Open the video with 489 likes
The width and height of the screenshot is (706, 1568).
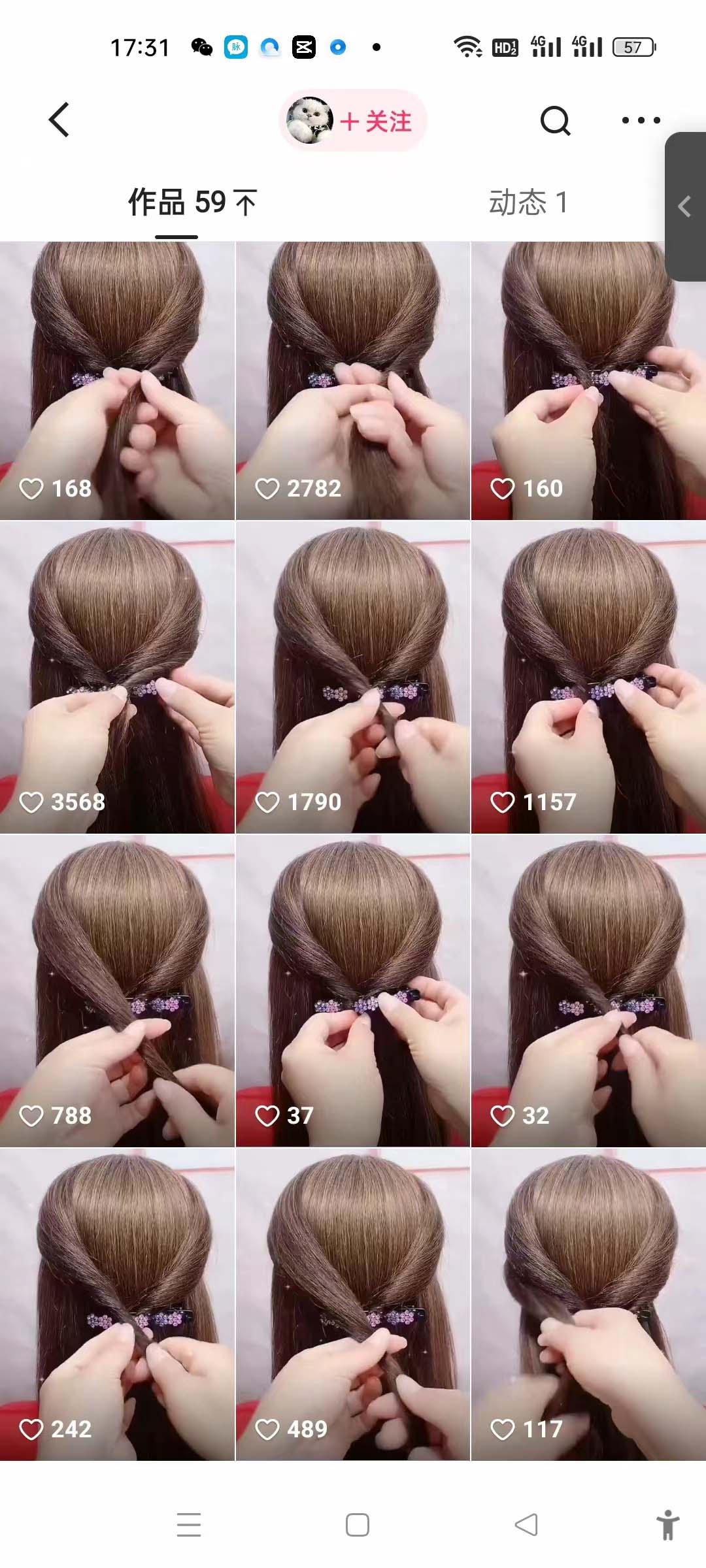click(352, 1304)
